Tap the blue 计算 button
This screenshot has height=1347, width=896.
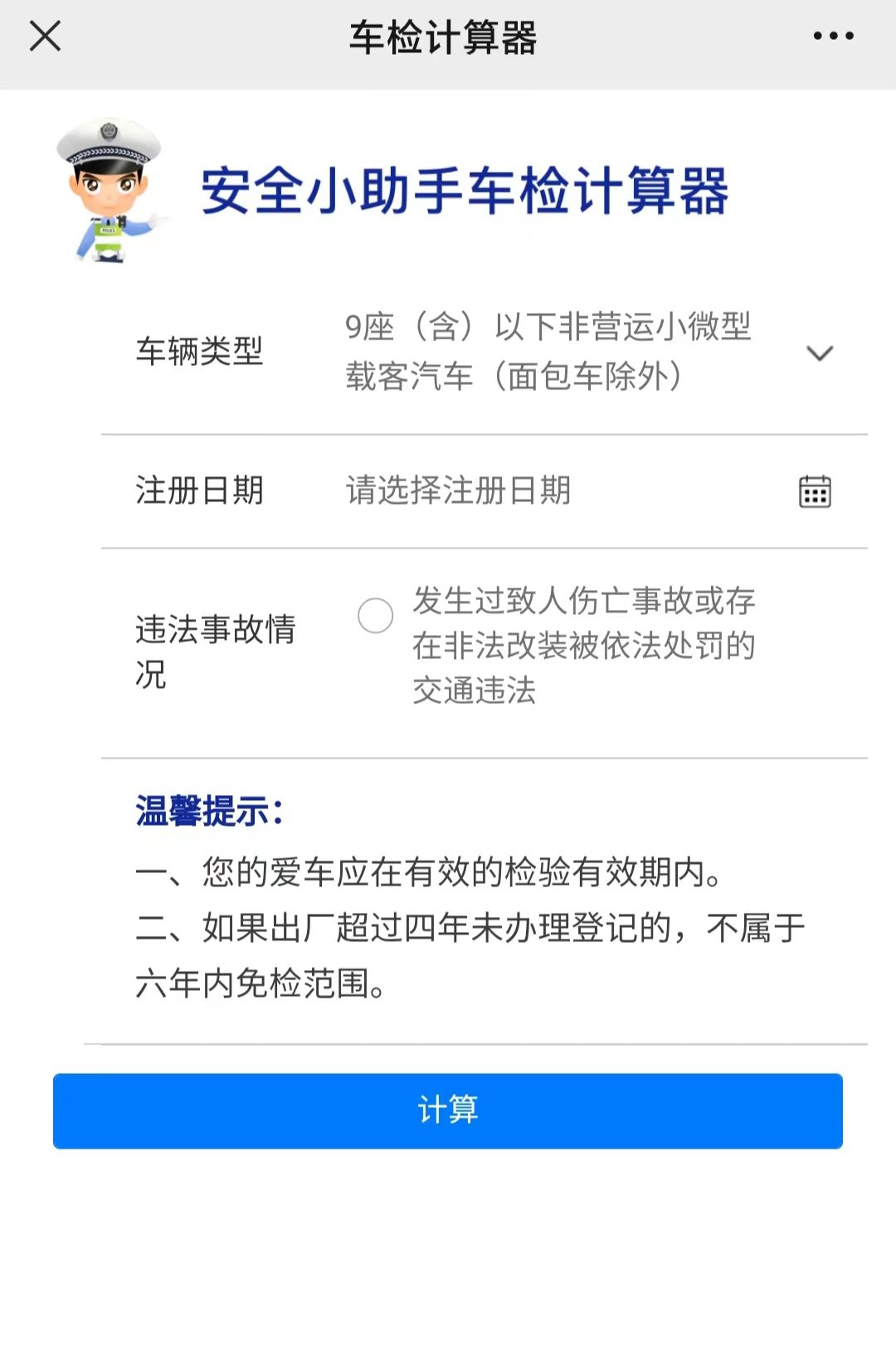[448, 1110]
